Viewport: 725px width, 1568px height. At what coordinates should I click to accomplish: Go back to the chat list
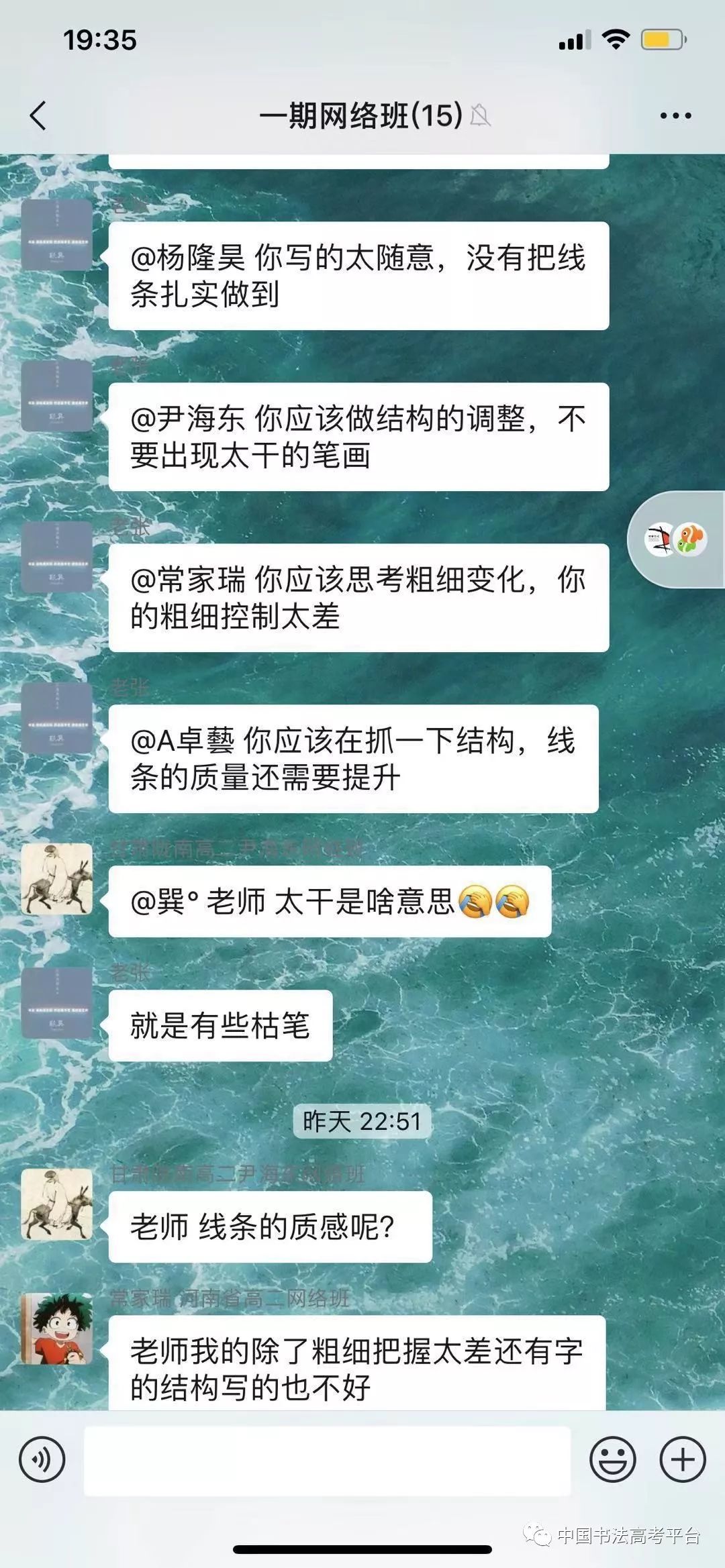click(39, 115)
